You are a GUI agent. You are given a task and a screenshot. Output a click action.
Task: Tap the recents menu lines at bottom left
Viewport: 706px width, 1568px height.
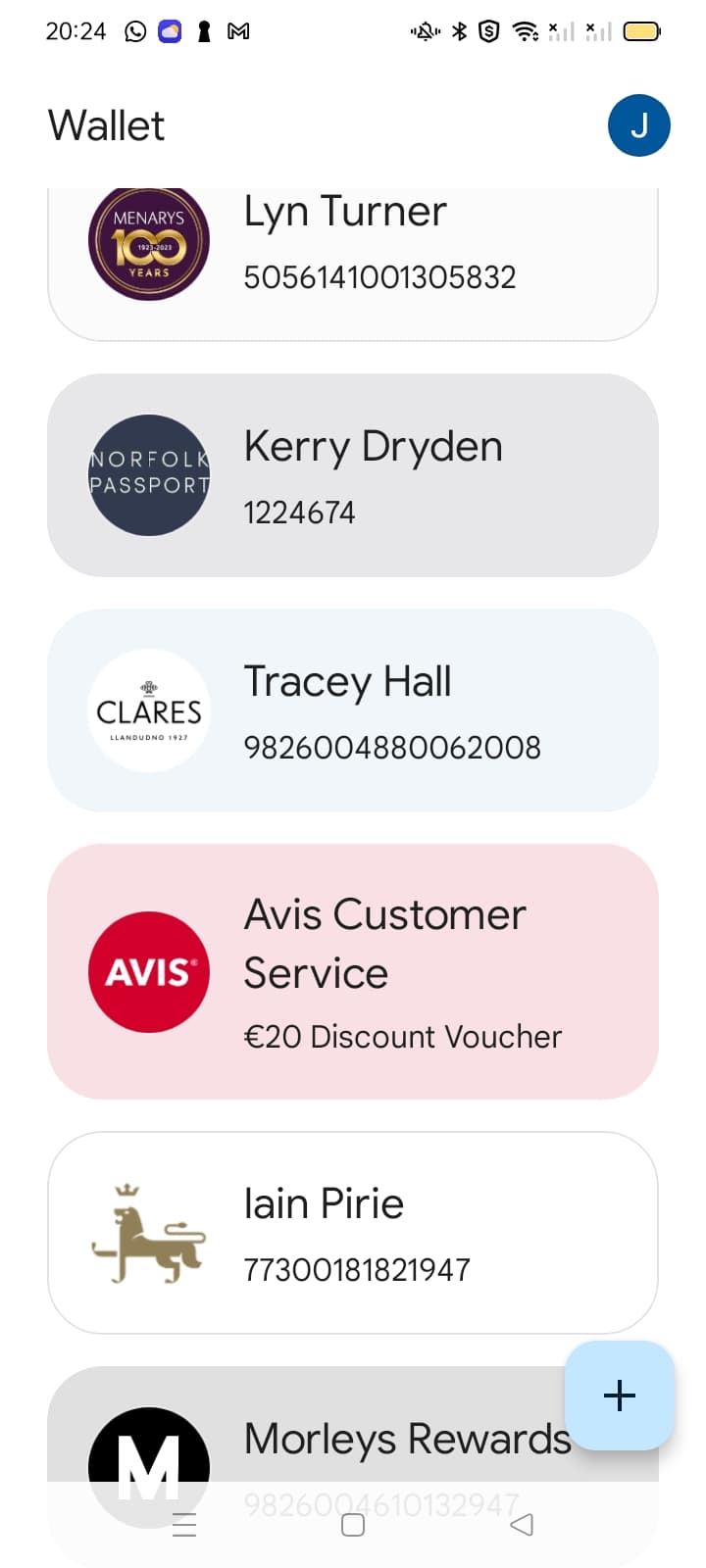(x=185, y=1525)
